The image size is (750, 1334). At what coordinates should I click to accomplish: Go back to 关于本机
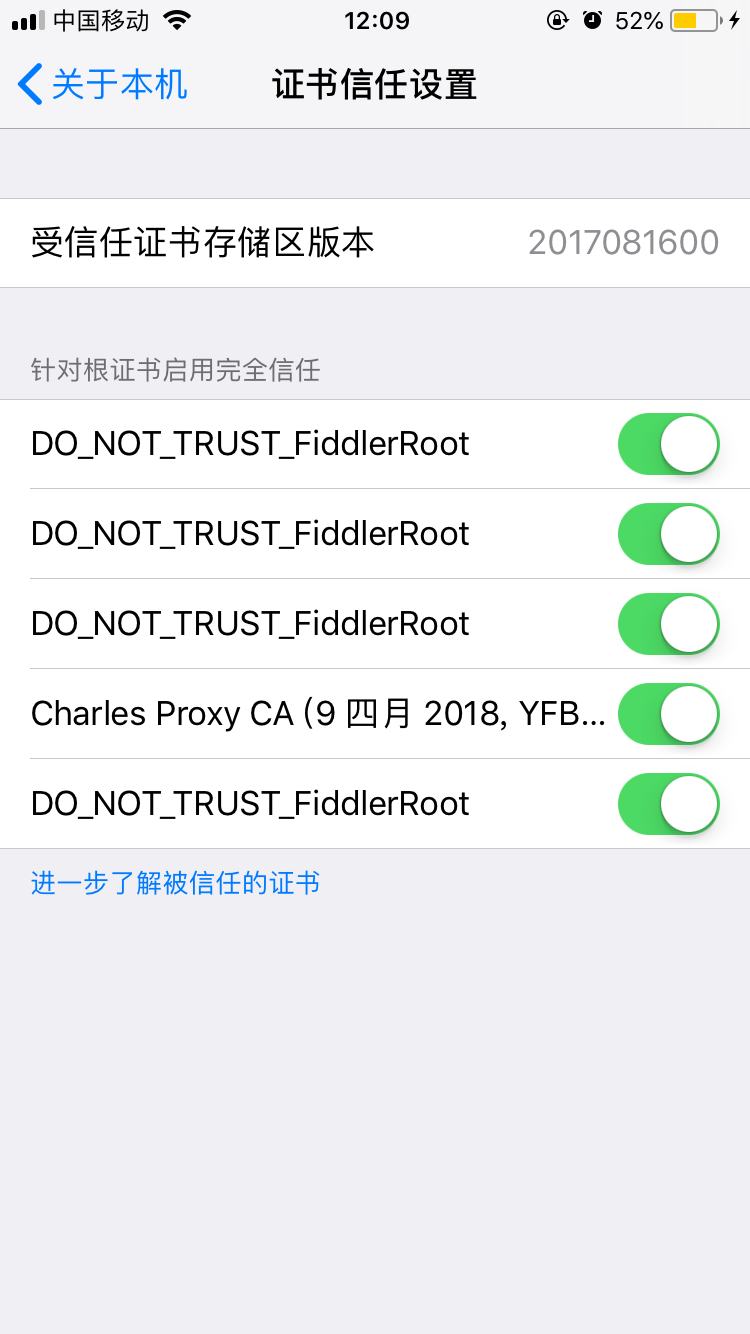pos(103,85)
